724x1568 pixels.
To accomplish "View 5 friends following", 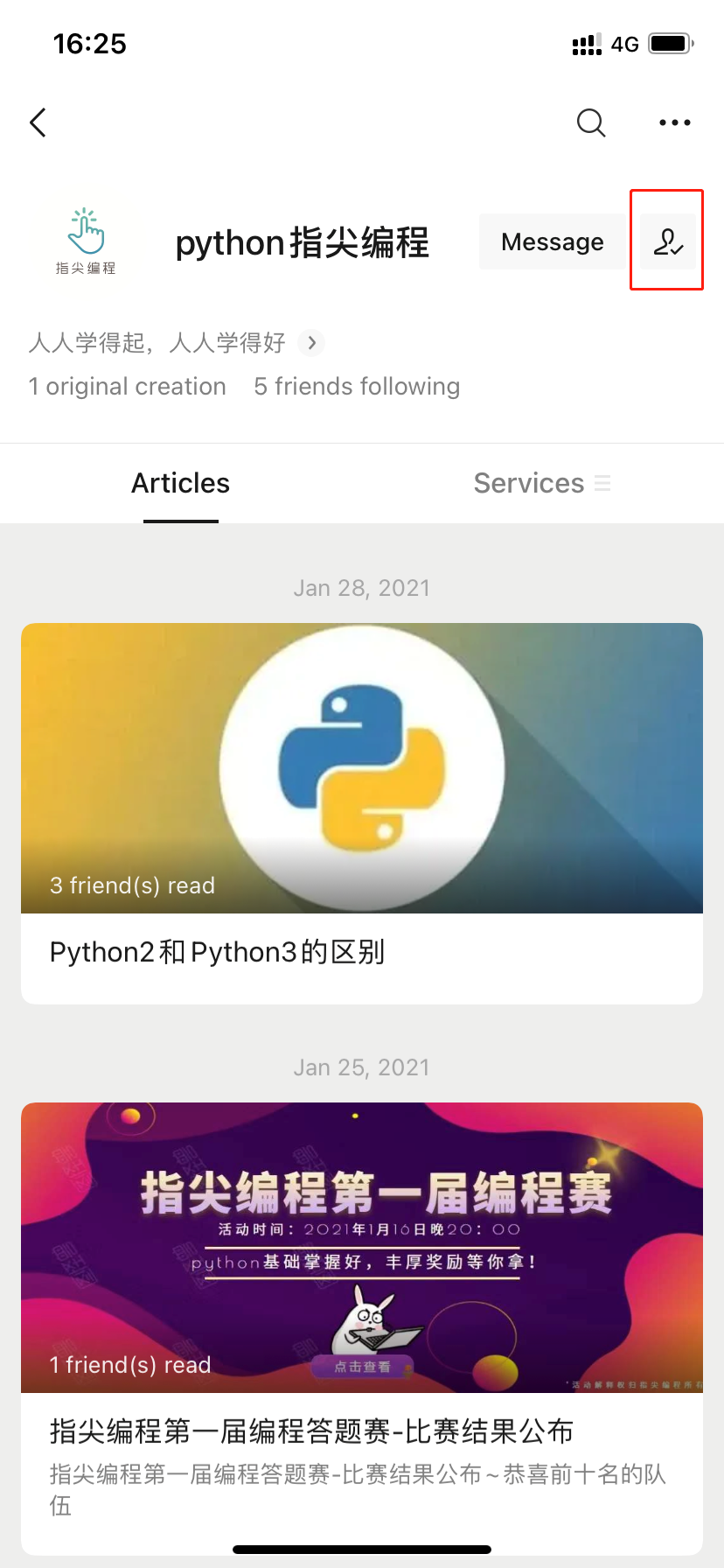I will [x=357, y=387].
